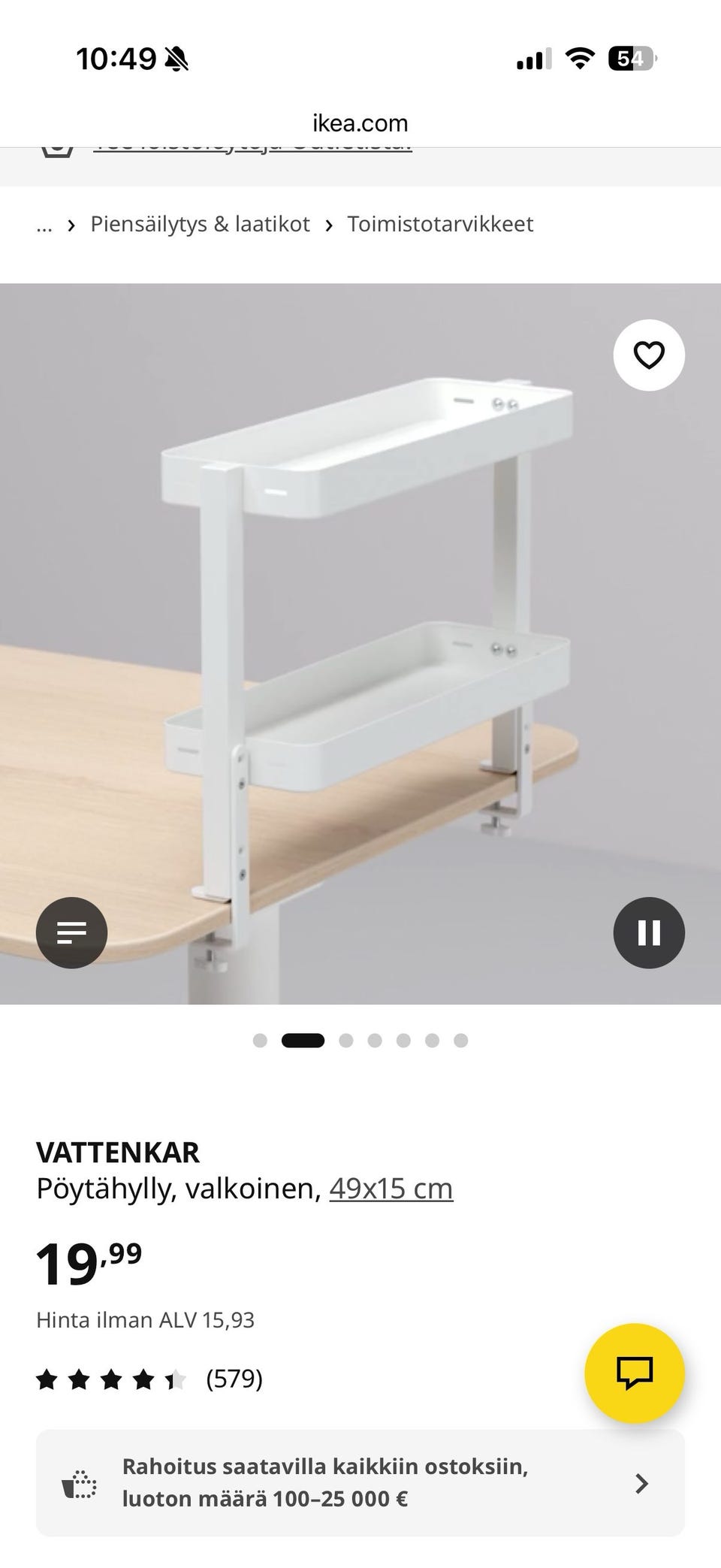View the 579 customer reviews
This screenshot has width=721, height=1568.
(234, 1379)
